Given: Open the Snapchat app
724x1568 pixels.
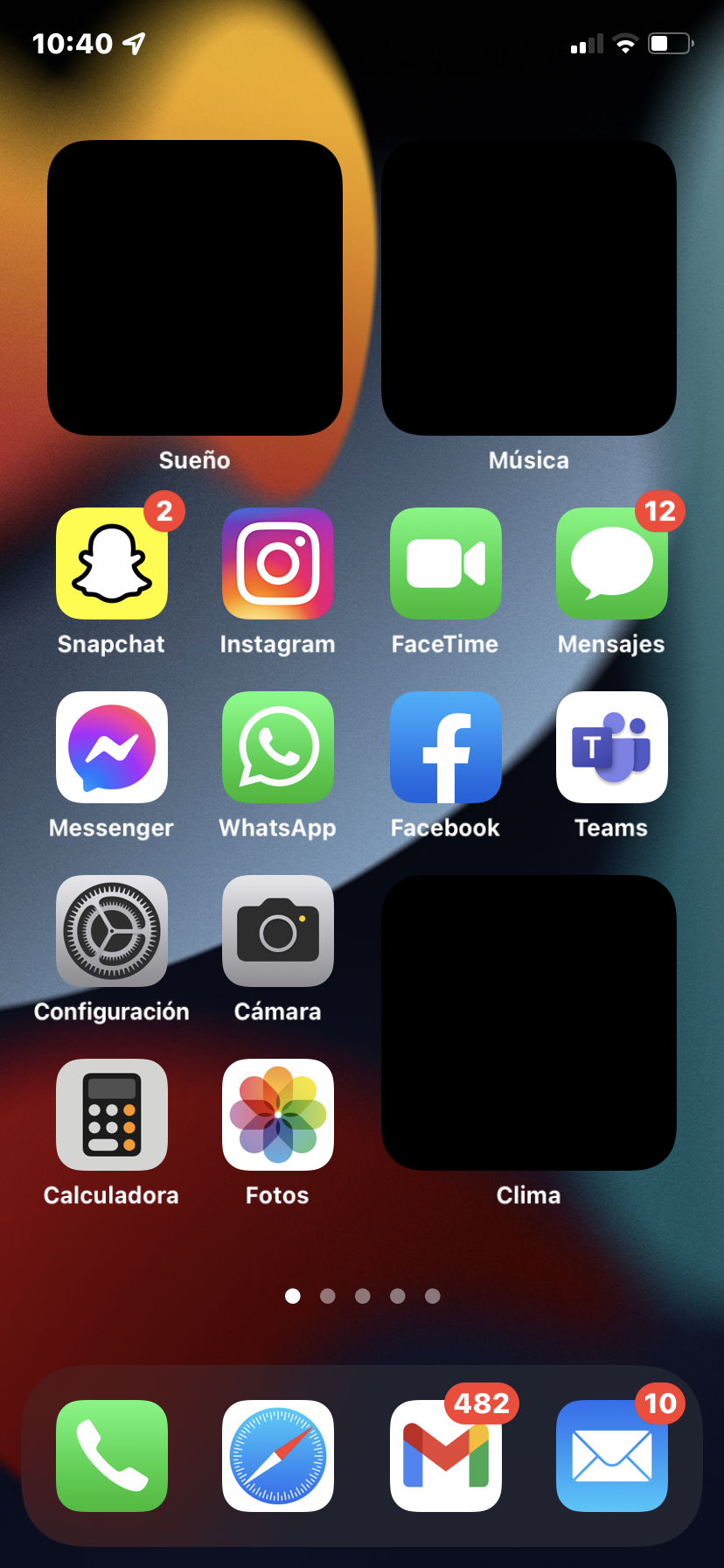Looking at the screenshot, I should [112, 563].
